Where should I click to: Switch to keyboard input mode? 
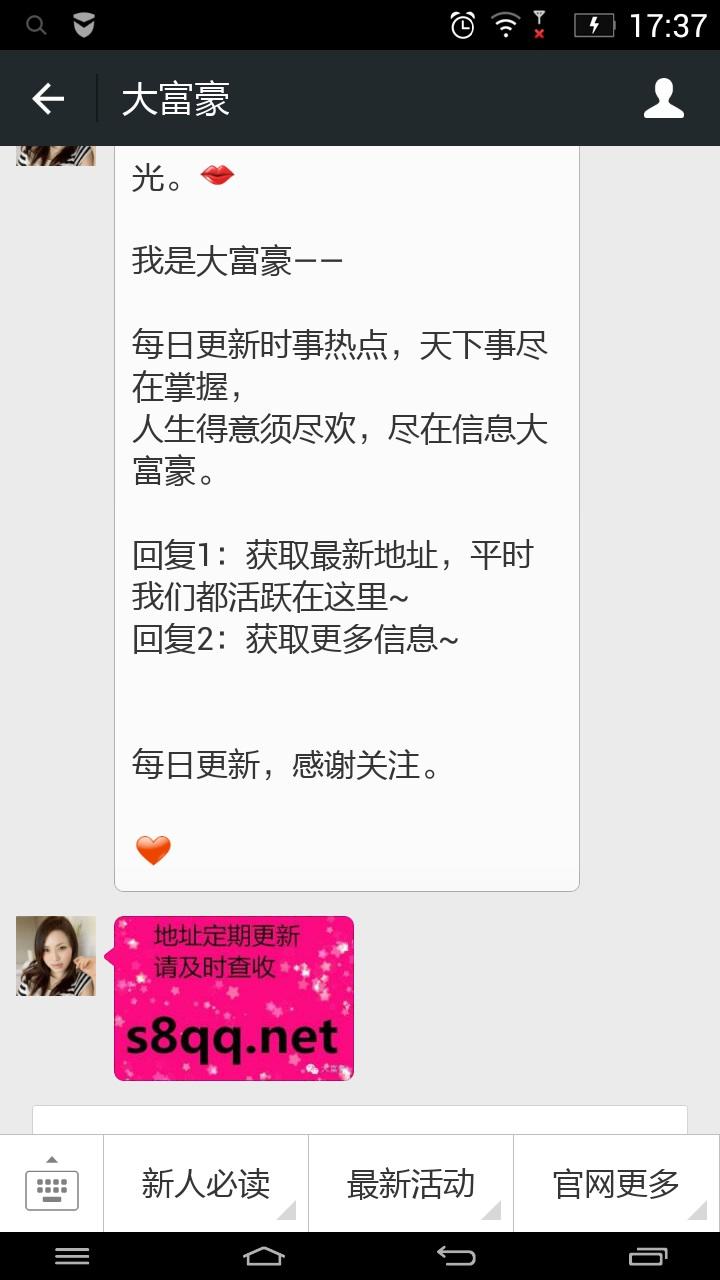(x=50, y=1188)
